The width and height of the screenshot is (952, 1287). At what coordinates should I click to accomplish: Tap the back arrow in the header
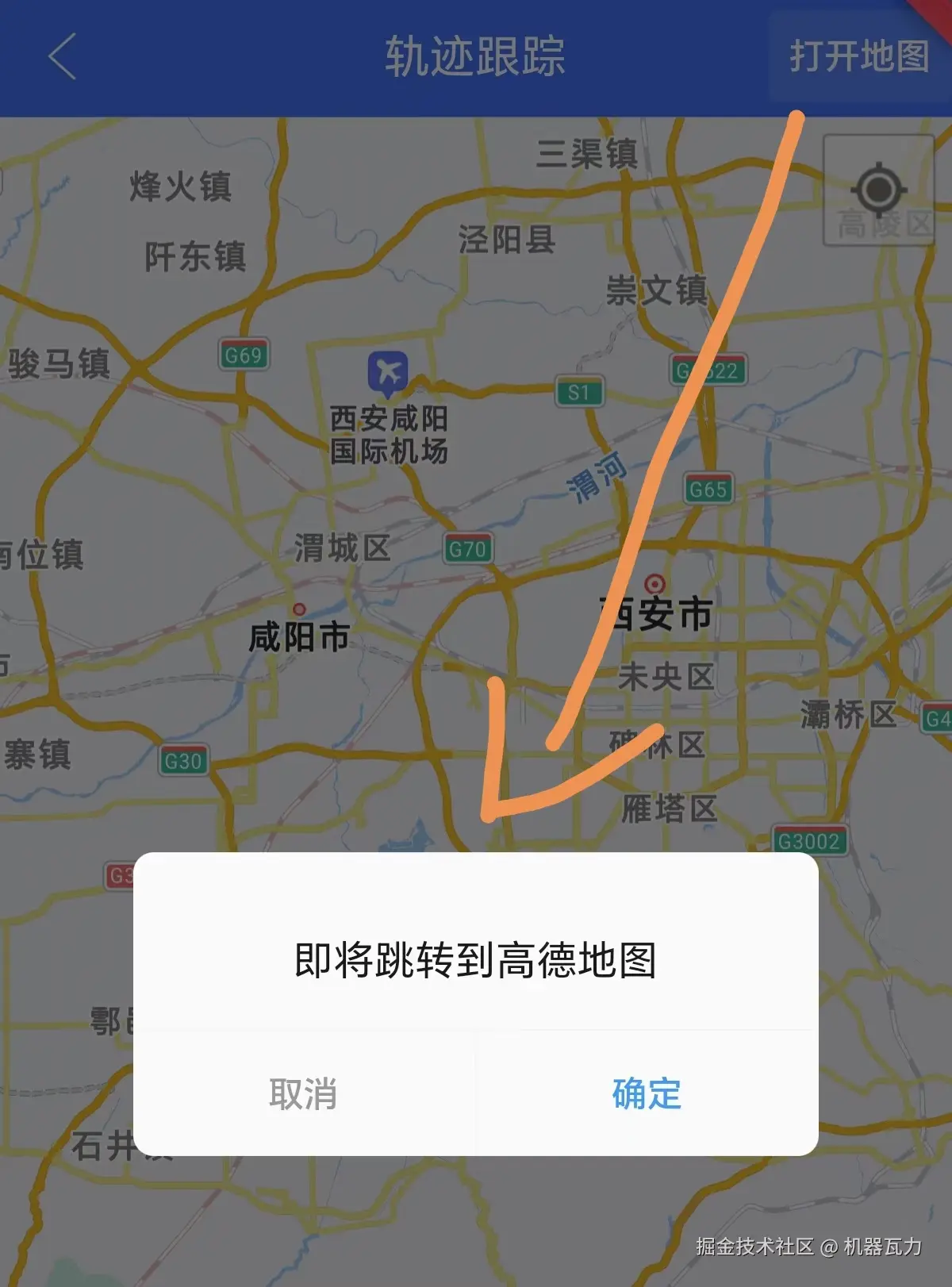click(62, 56)
